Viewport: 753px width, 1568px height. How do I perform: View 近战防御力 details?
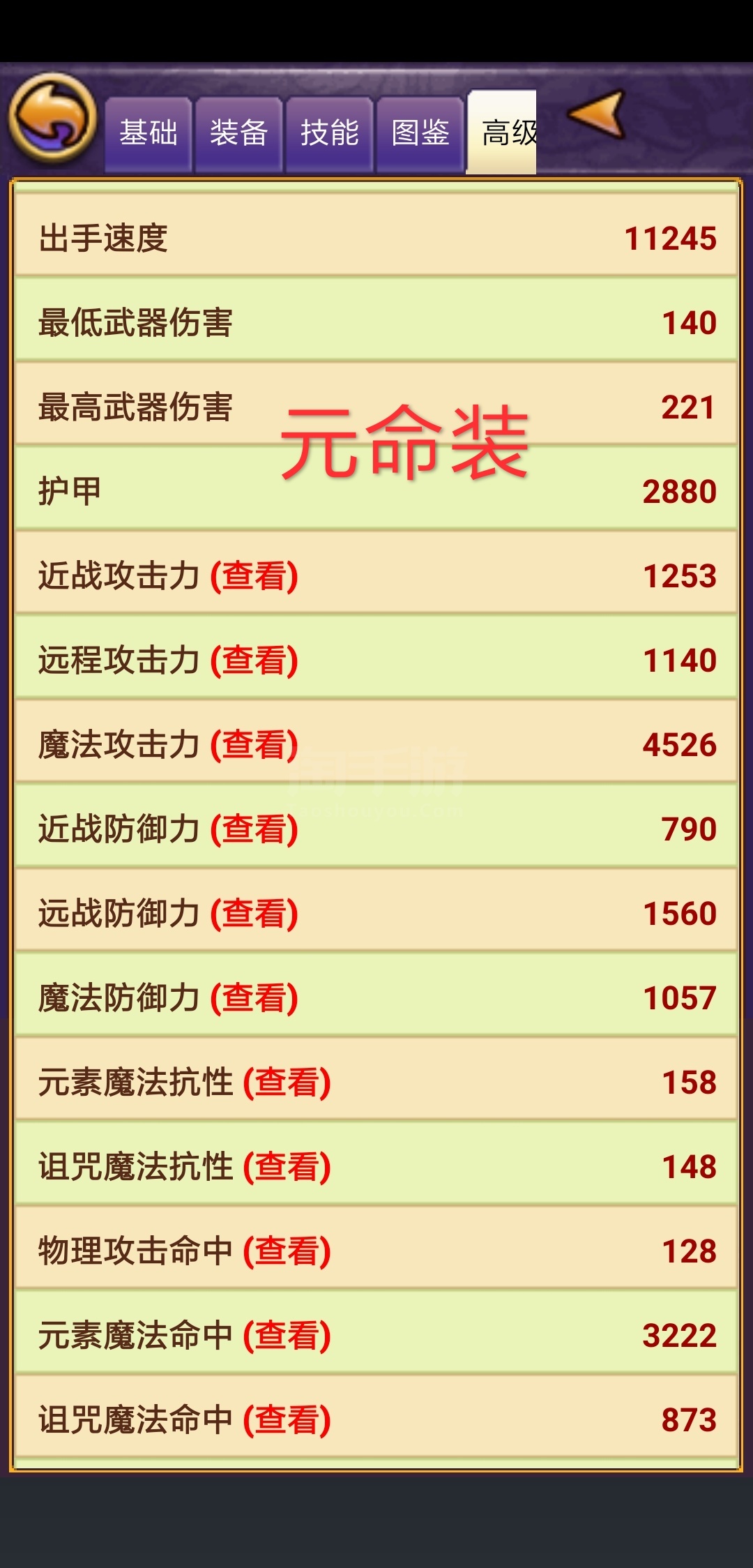[x=254, y=830]
